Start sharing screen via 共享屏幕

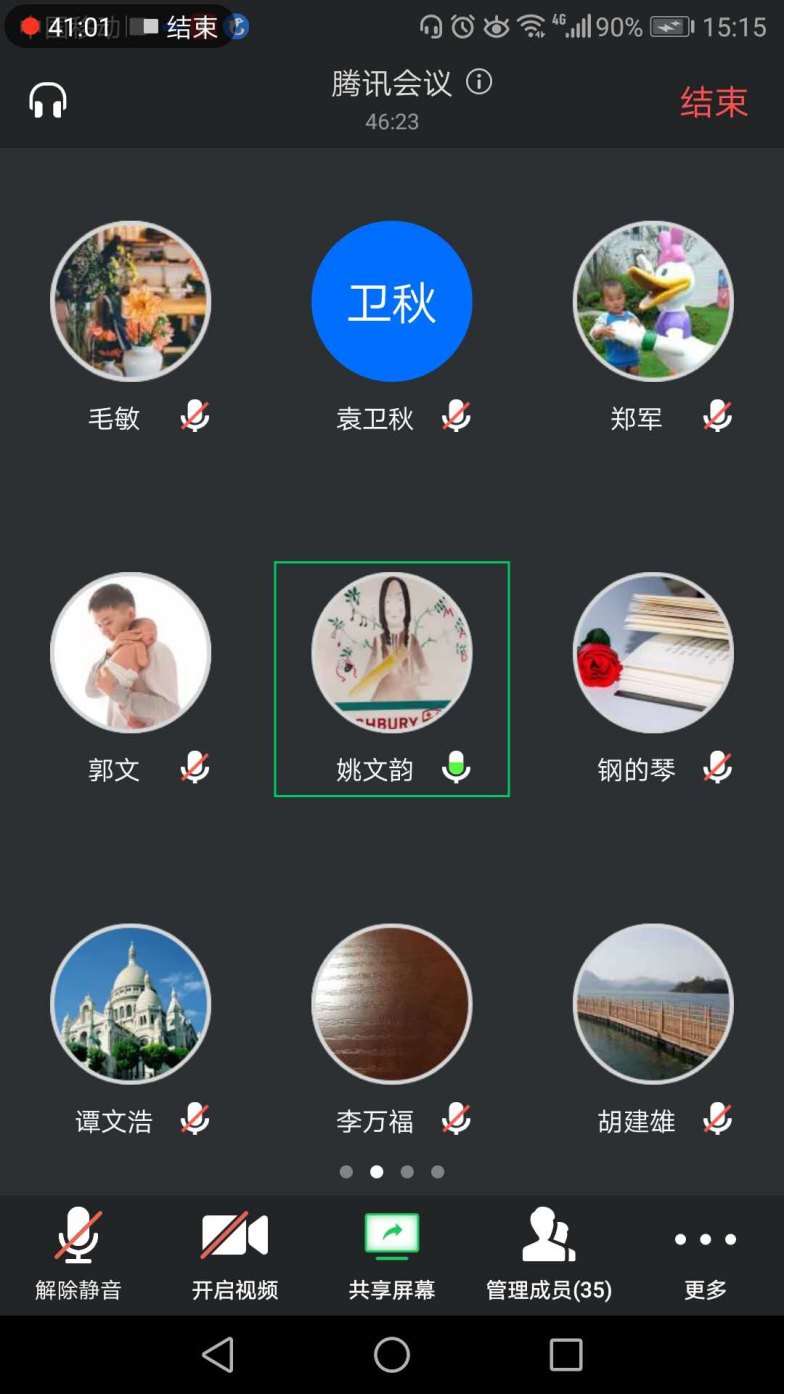392,1254
